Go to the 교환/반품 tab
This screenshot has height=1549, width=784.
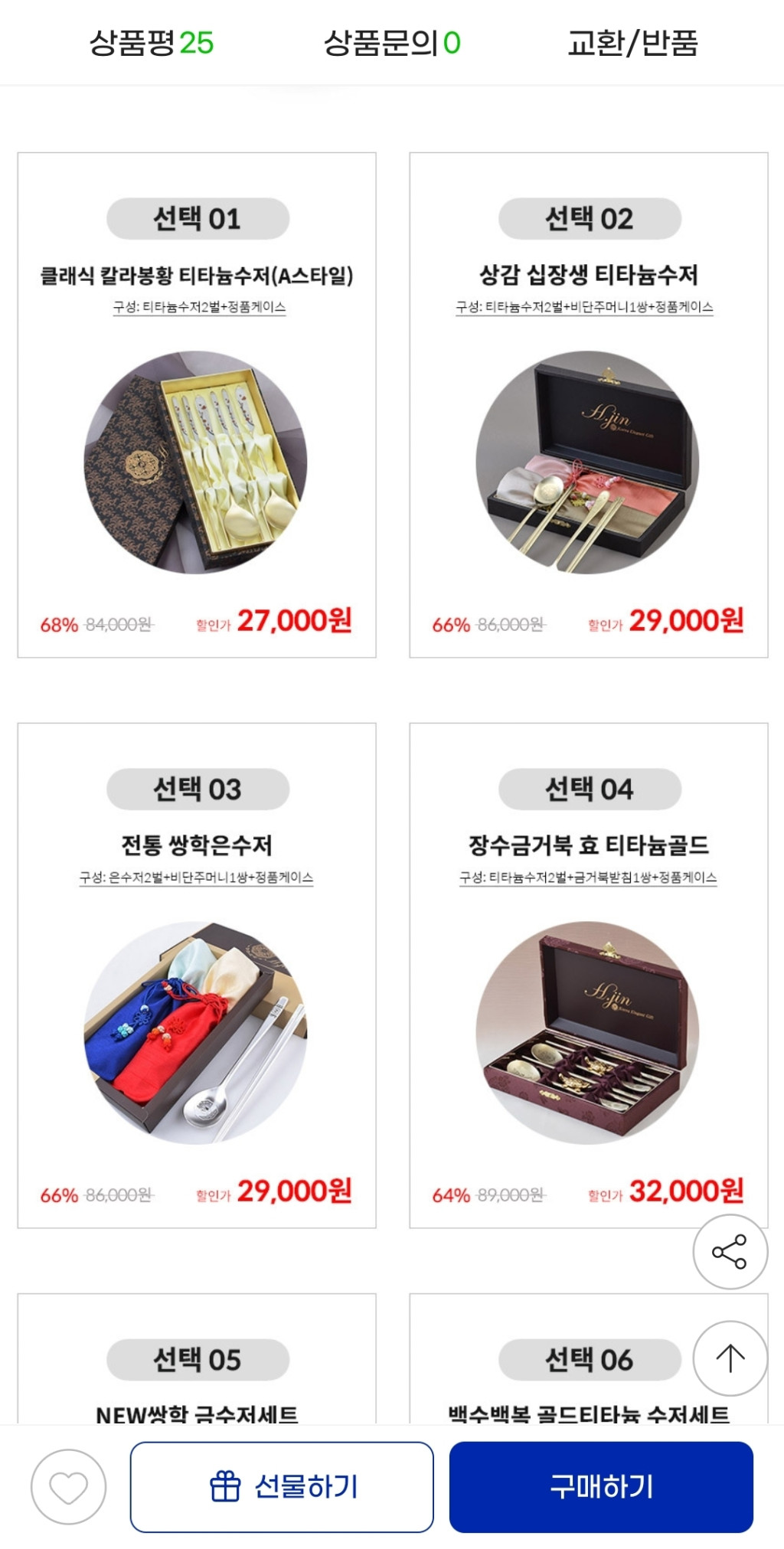632,43
